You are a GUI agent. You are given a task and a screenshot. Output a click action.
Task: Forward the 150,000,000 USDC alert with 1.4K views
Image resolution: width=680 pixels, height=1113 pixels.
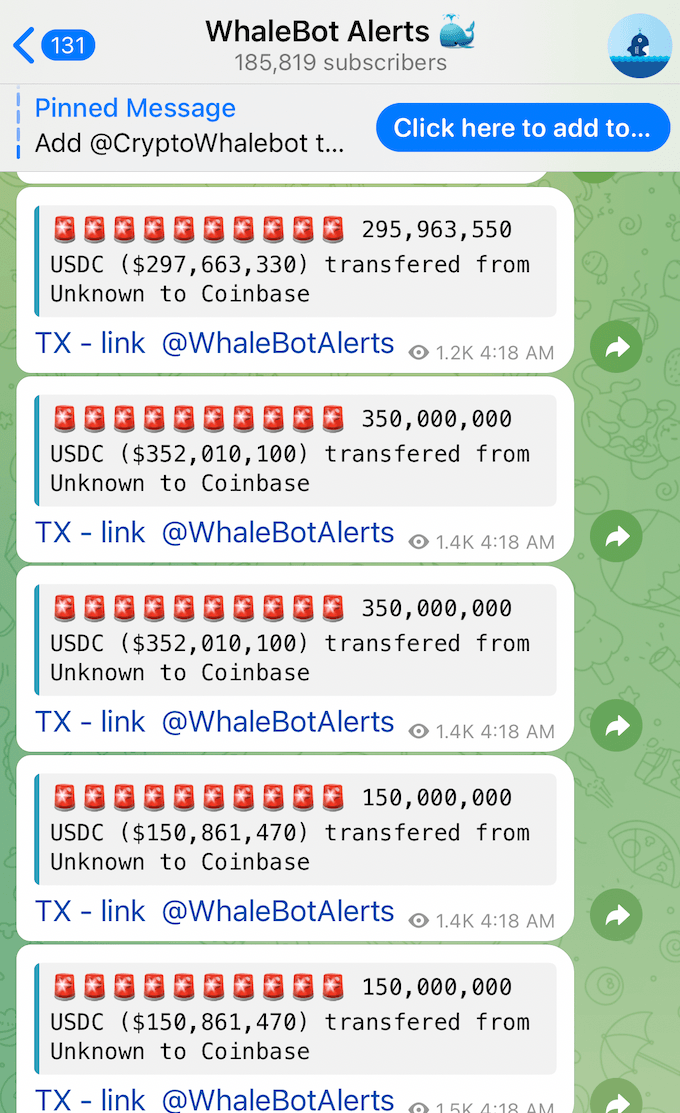click(616, 916)
